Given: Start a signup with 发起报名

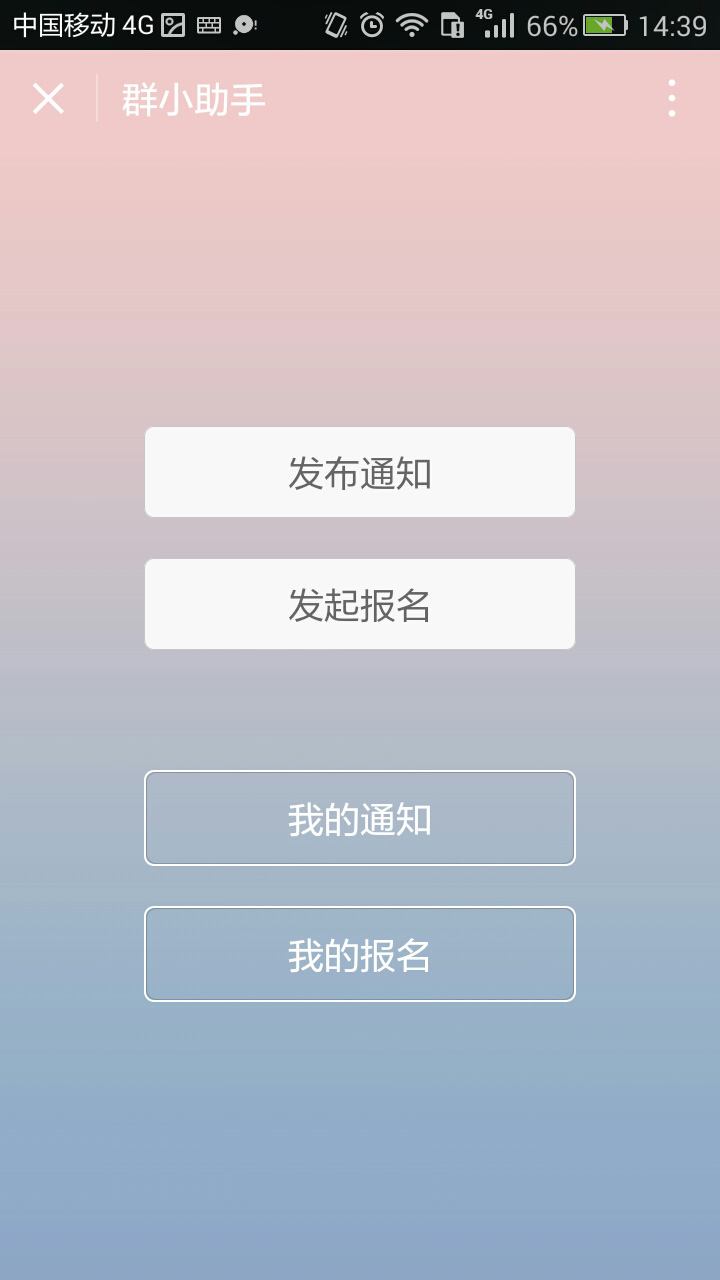Looking at the screenshot, I should point(360,604).
